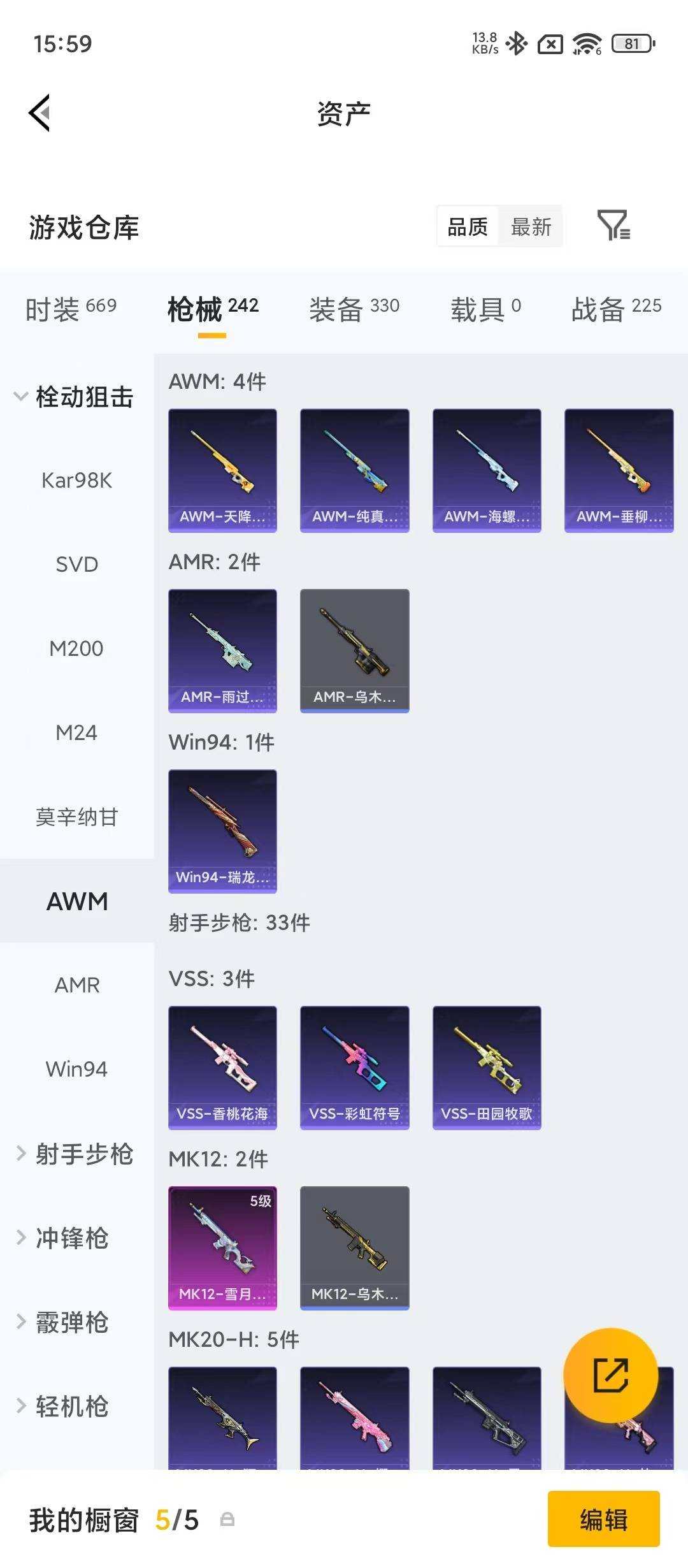Image resolution: width=688 pixels, height=1568 pixels.
Task: Switch to the 装备 tab
Action: coord(354,309)
